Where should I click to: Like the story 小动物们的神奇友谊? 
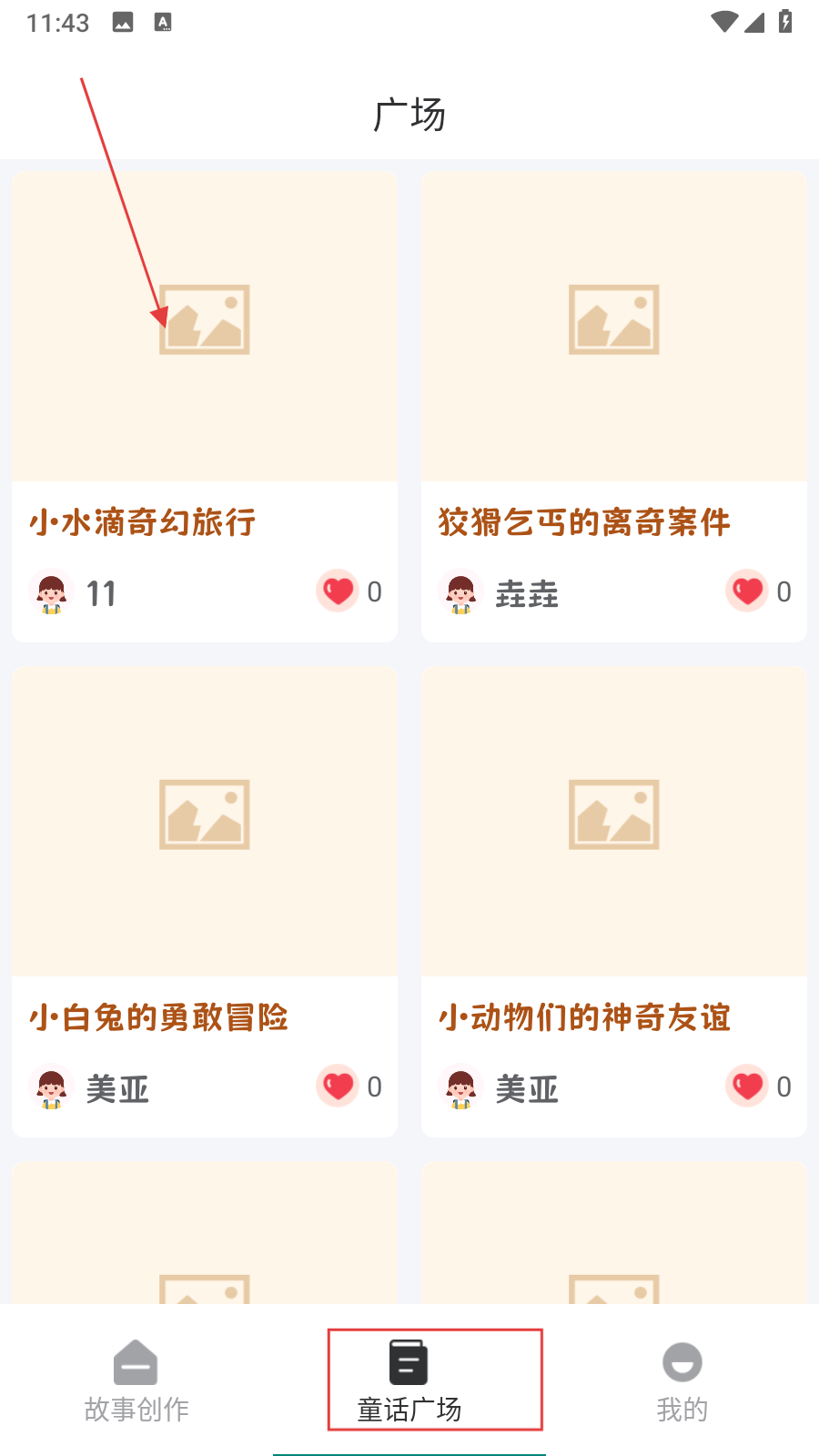coord(748,1087)
